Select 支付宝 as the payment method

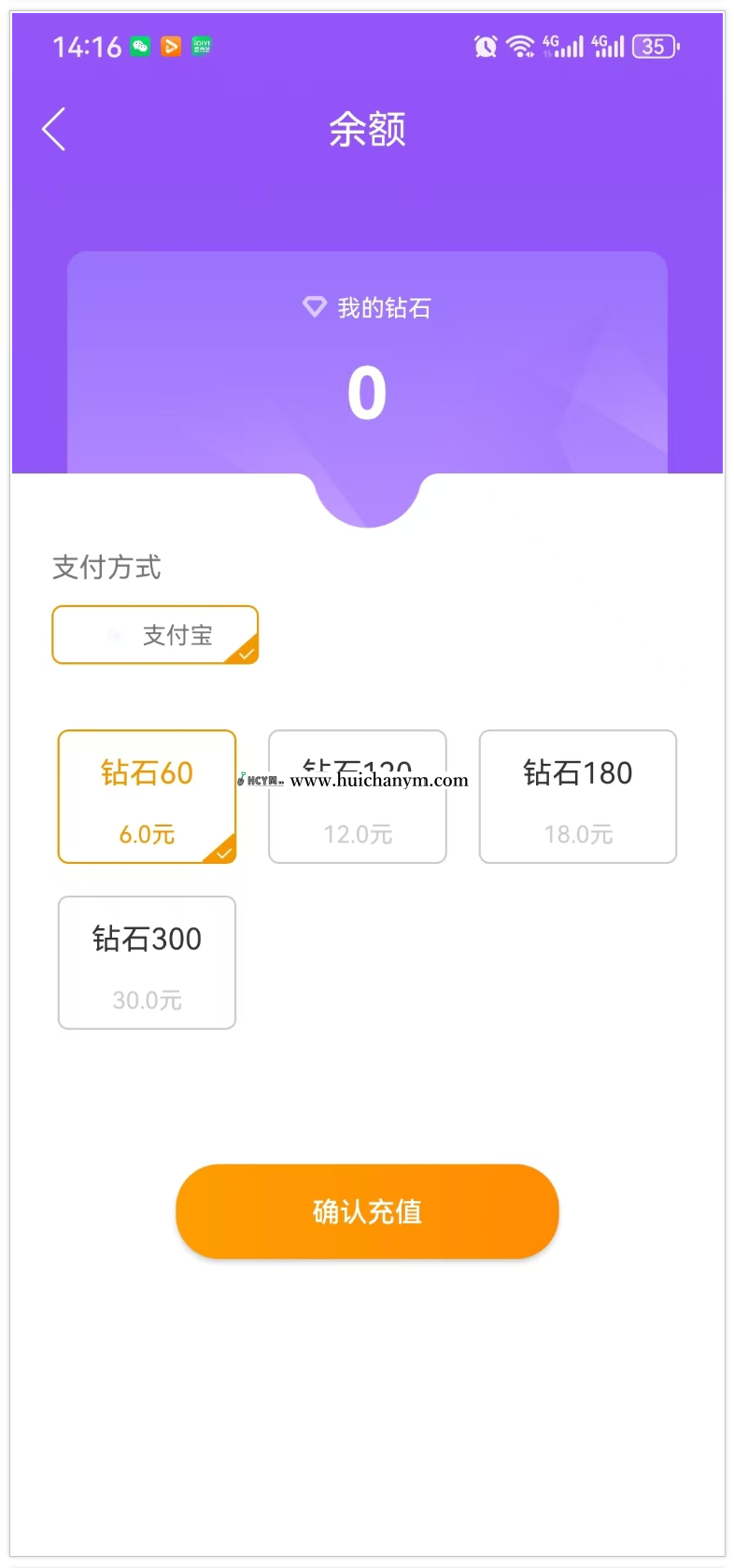(155, 635)
